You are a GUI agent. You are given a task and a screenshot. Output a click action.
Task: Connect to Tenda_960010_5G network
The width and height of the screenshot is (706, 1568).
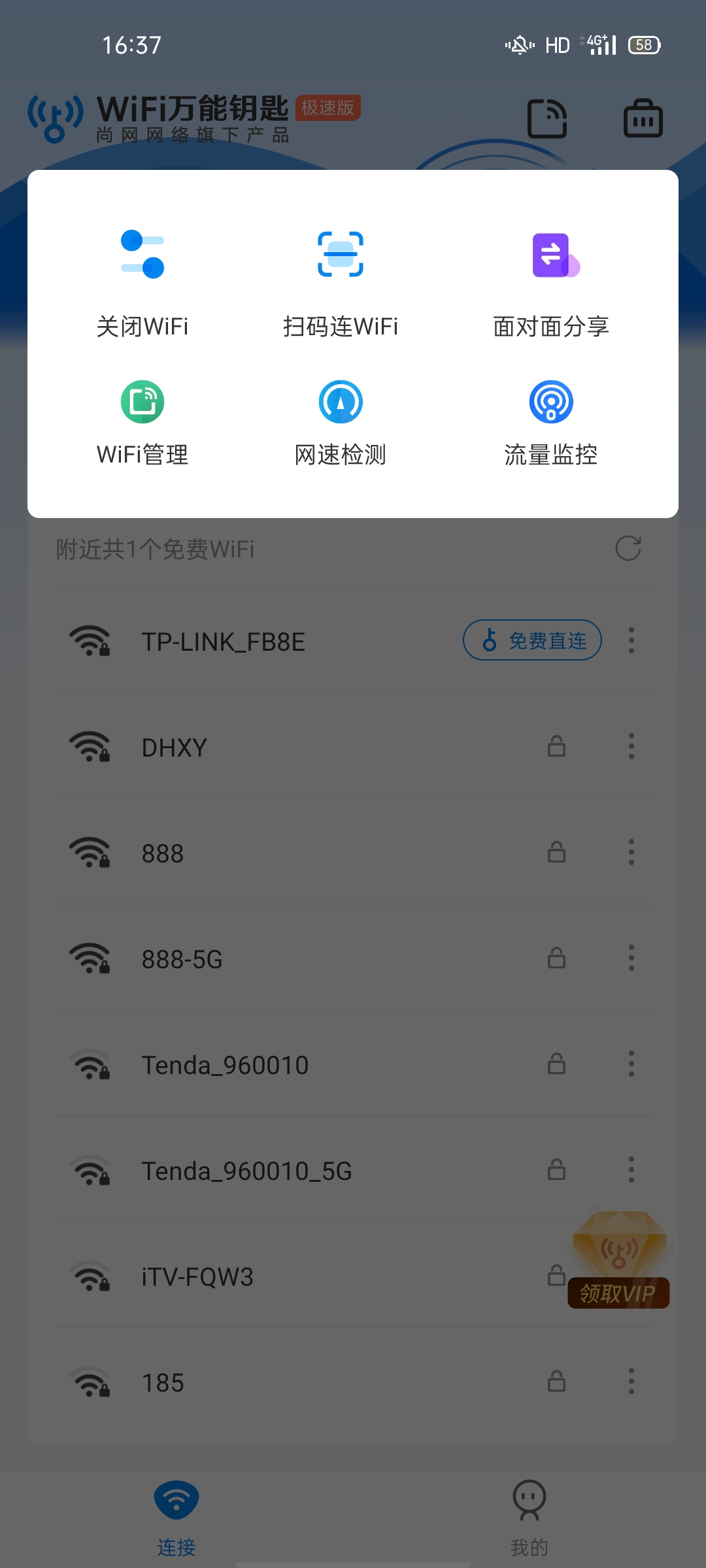click(x=247, y=1171)
